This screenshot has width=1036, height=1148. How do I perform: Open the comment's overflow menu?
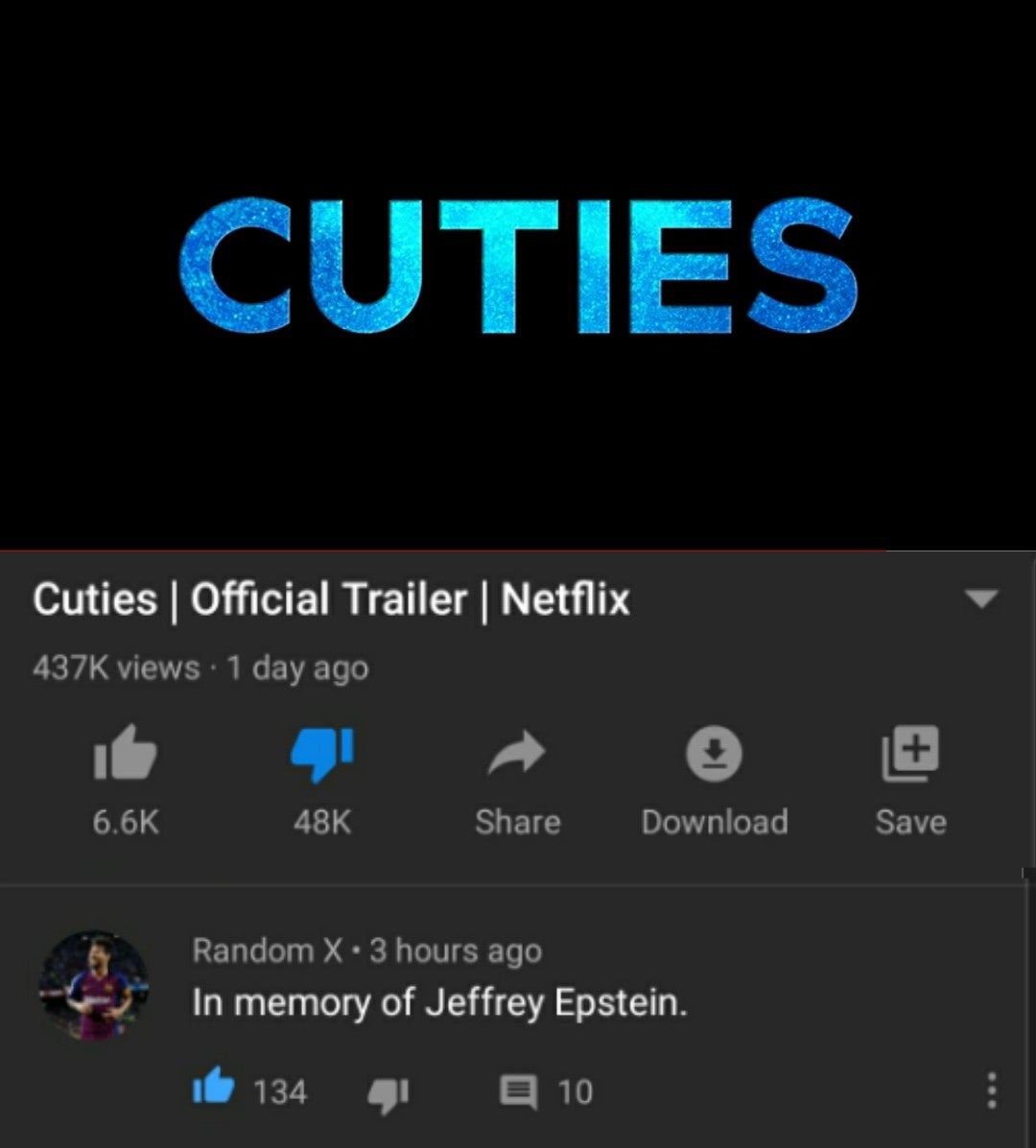coord(991,1090)
